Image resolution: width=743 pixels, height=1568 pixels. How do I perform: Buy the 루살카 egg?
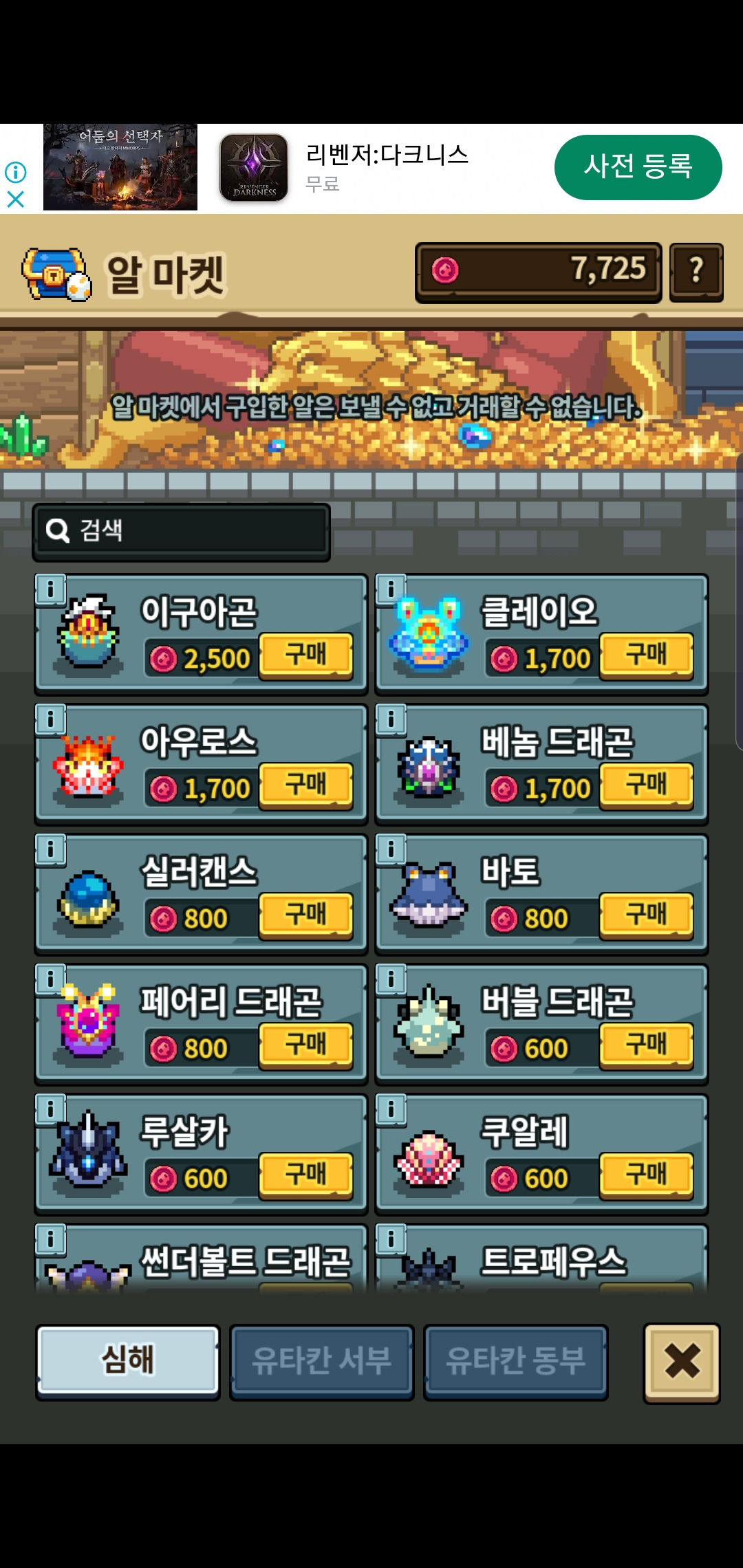(306, 1175)
